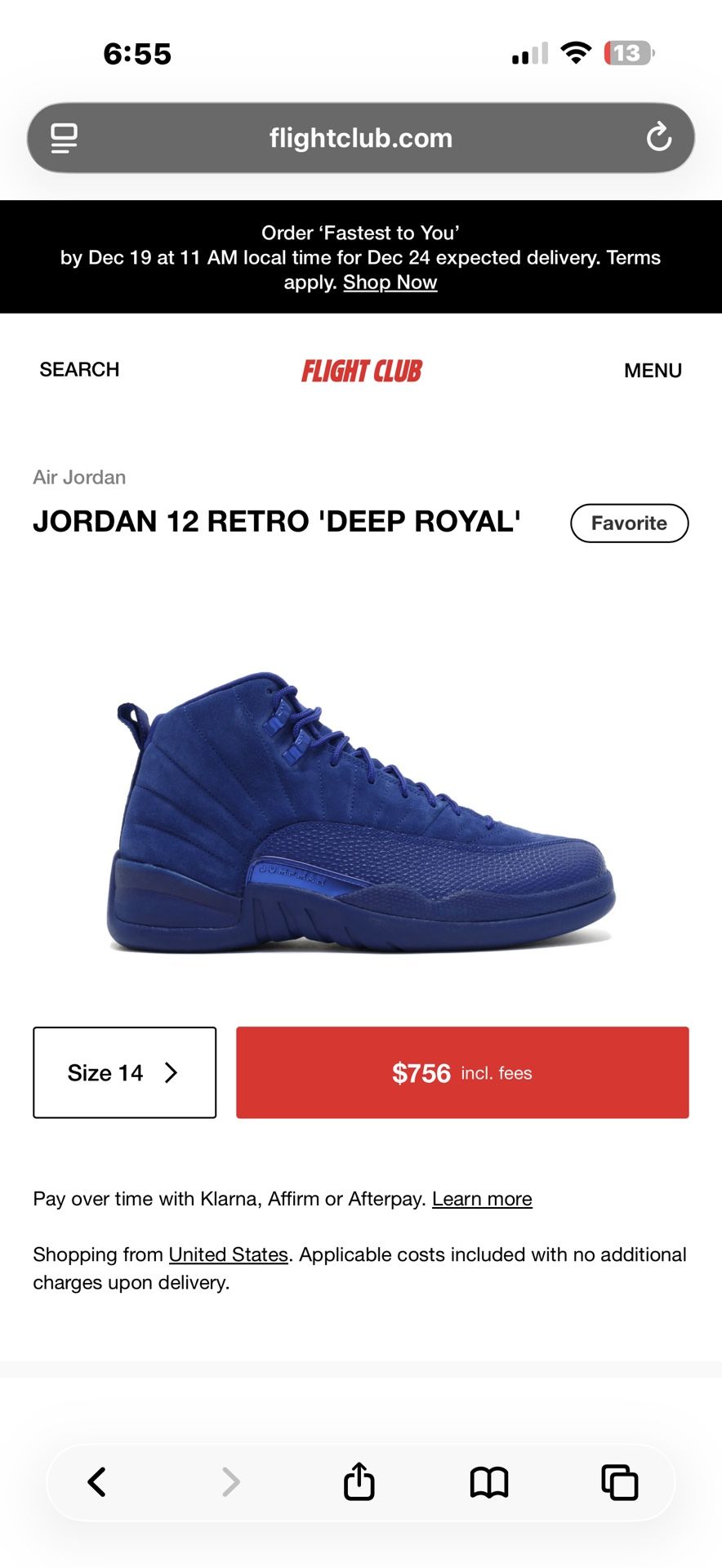Screen dimensions: 722x1568
Task: Tap the $756 purchase button
Action: pyautogui.click(x=461, y=1072)
